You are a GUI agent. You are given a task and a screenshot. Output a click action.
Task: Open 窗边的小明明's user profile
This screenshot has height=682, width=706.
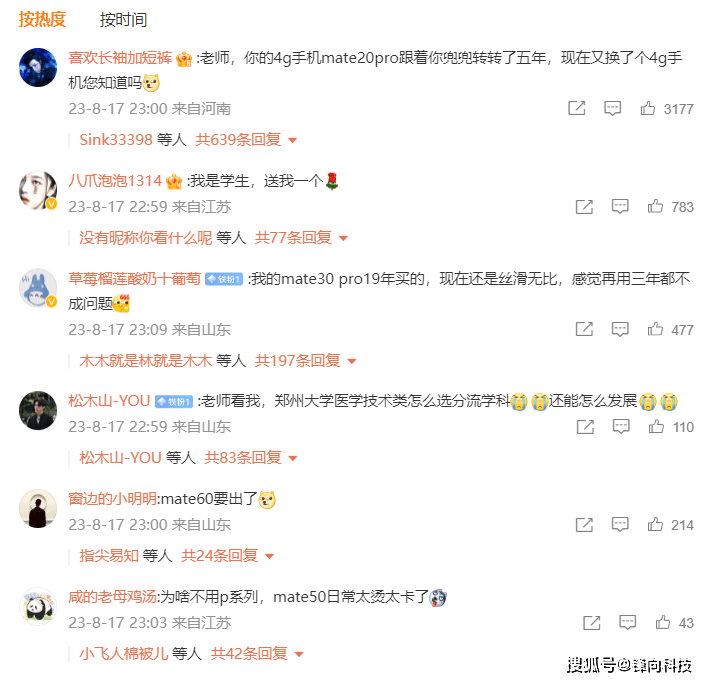click(112, 498)
